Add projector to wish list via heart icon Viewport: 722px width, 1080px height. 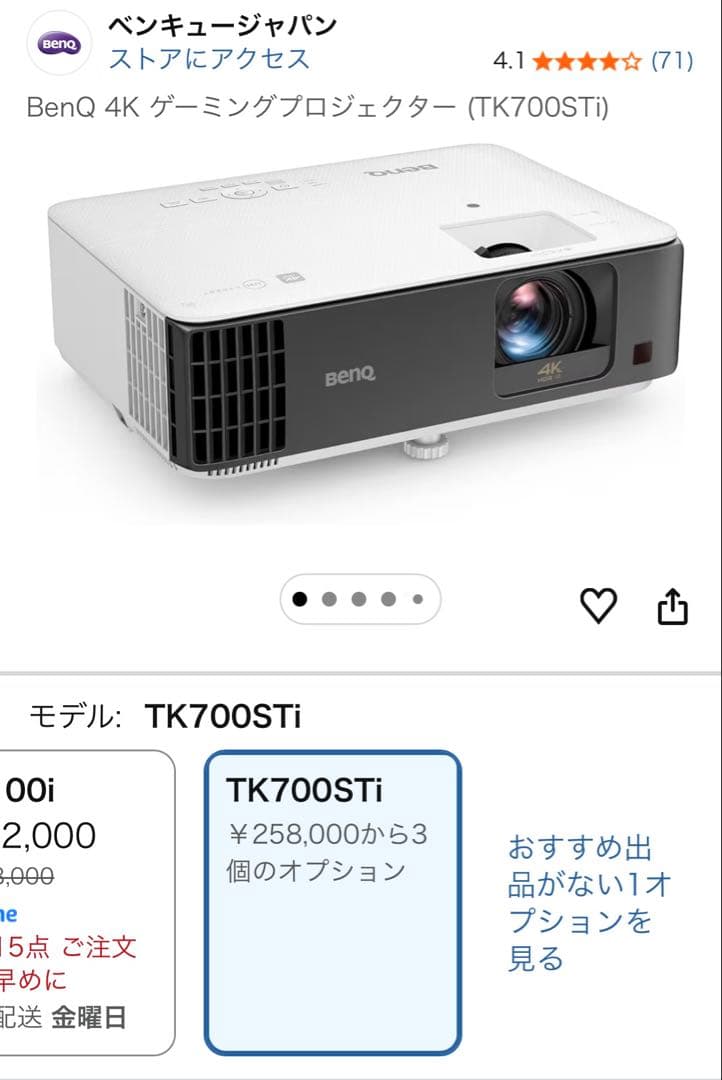coord(601,604)
